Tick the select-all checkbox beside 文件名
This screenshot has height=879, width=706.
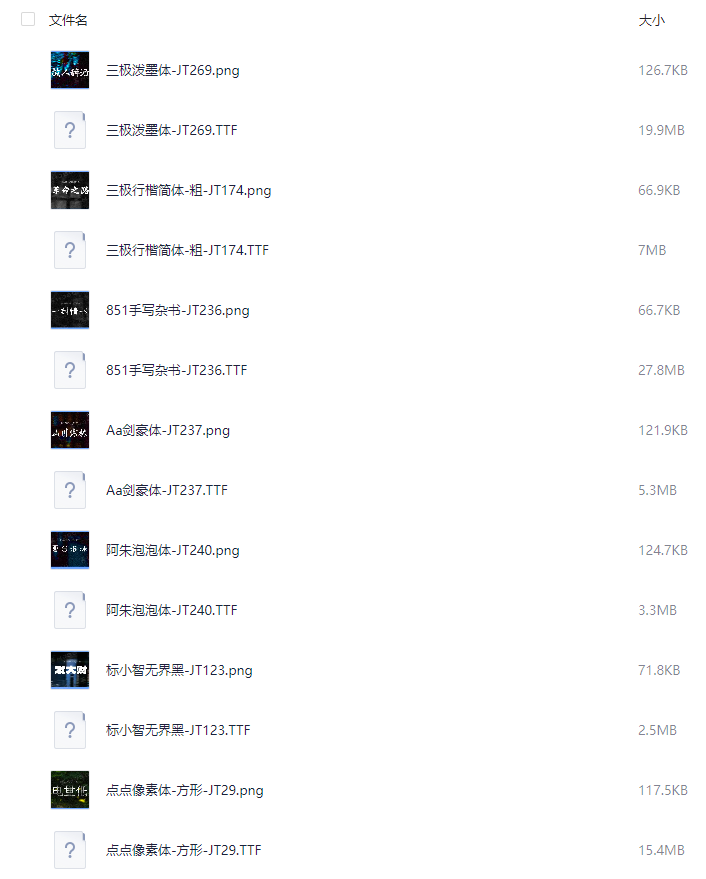pyautogui.click(x=28, y=19)
